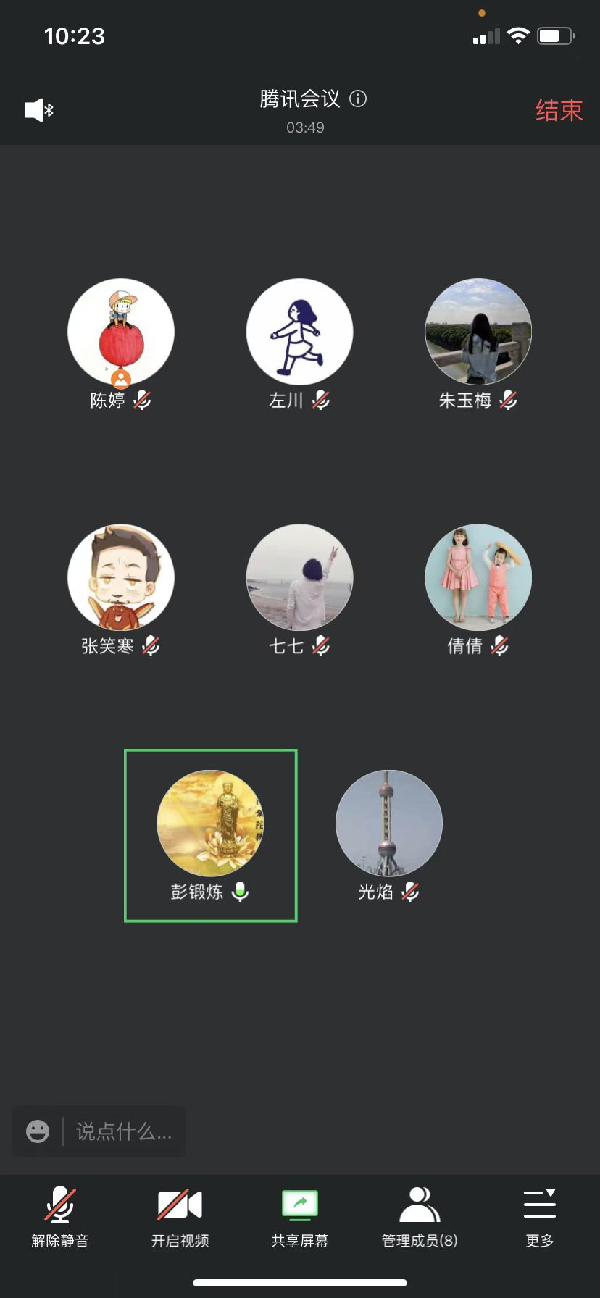The image size is (600, 1298).
Task: End the meeting with 结束
Action: [x=558, y=110]
